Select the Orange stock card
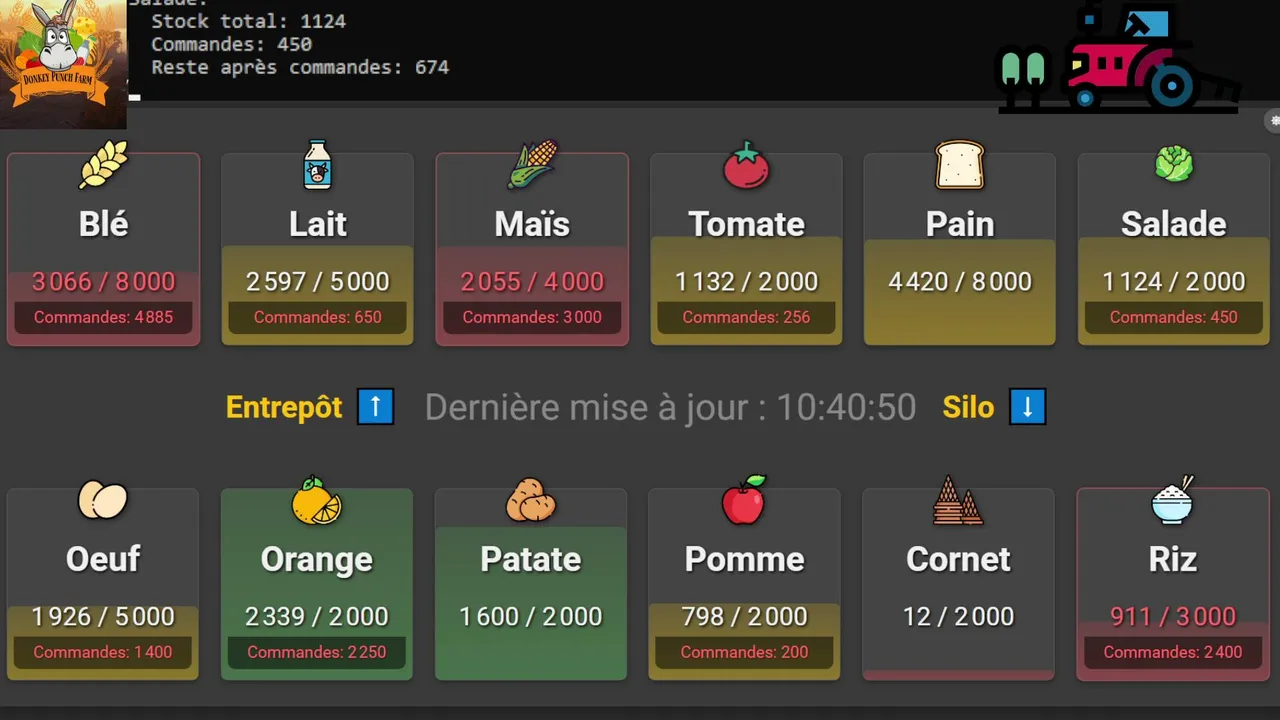1280x720 pixels. [317, 584]
